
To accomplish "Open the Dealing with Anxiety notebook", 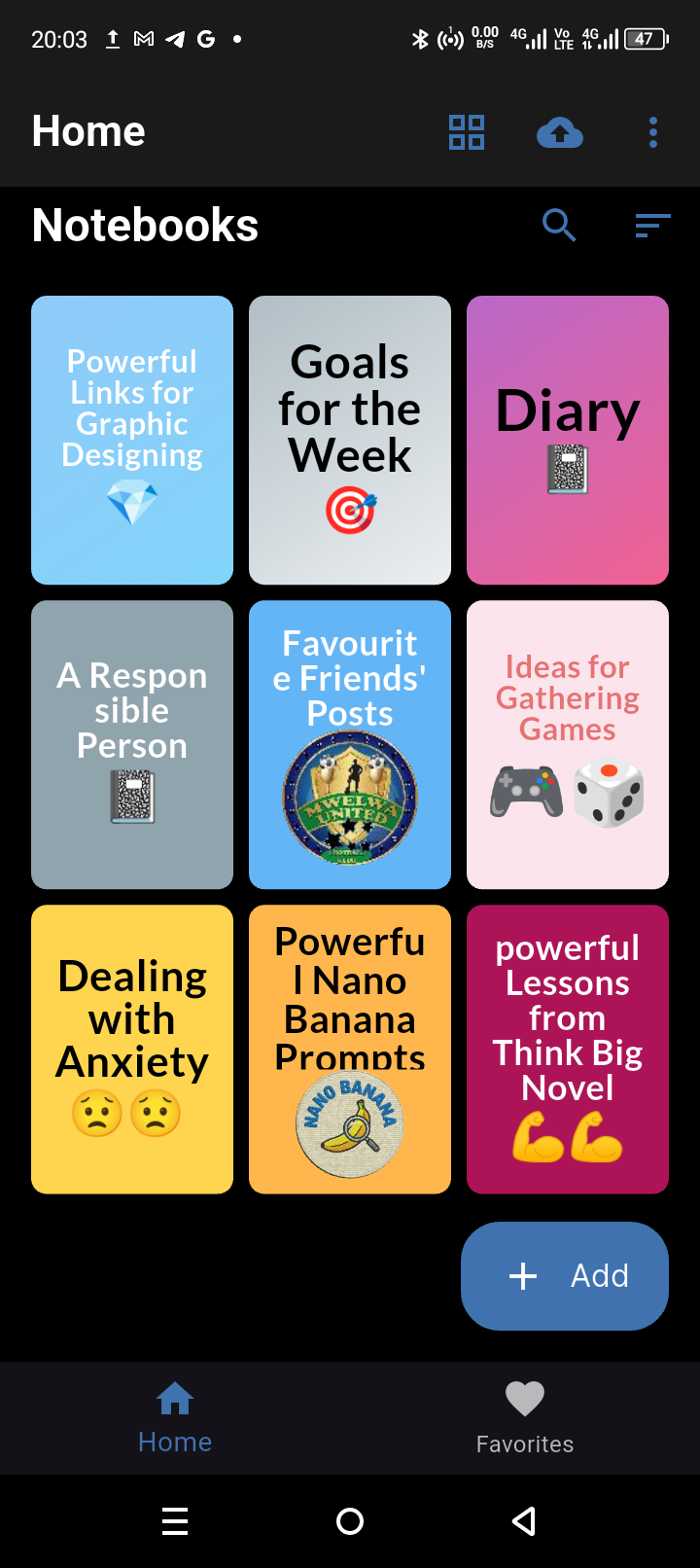I will point(132,1049).
